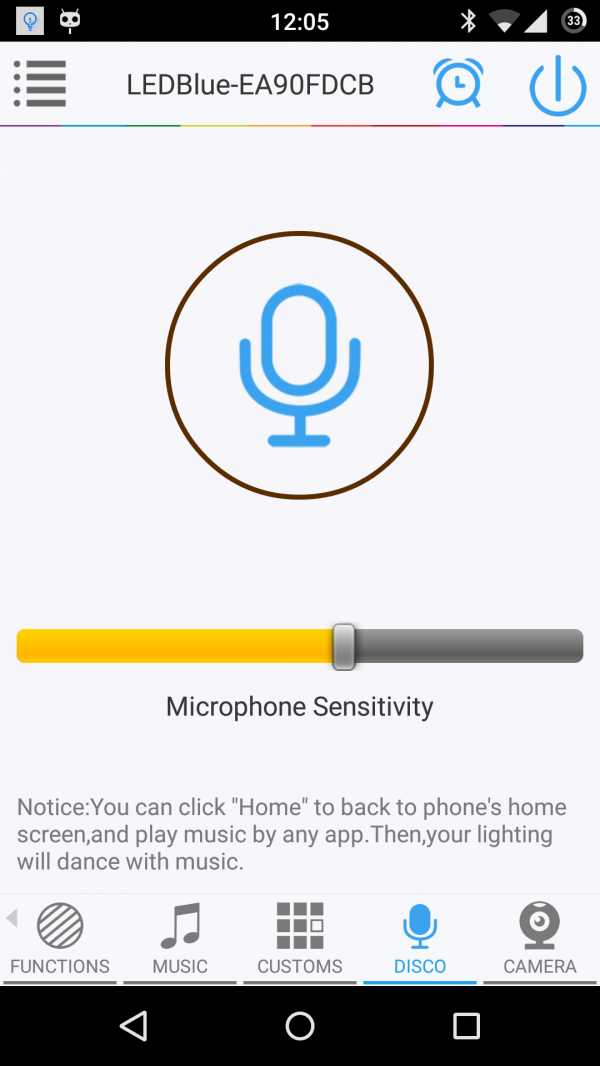
Task: Go back with the system back button
Action: click(x=133, y=1026)
